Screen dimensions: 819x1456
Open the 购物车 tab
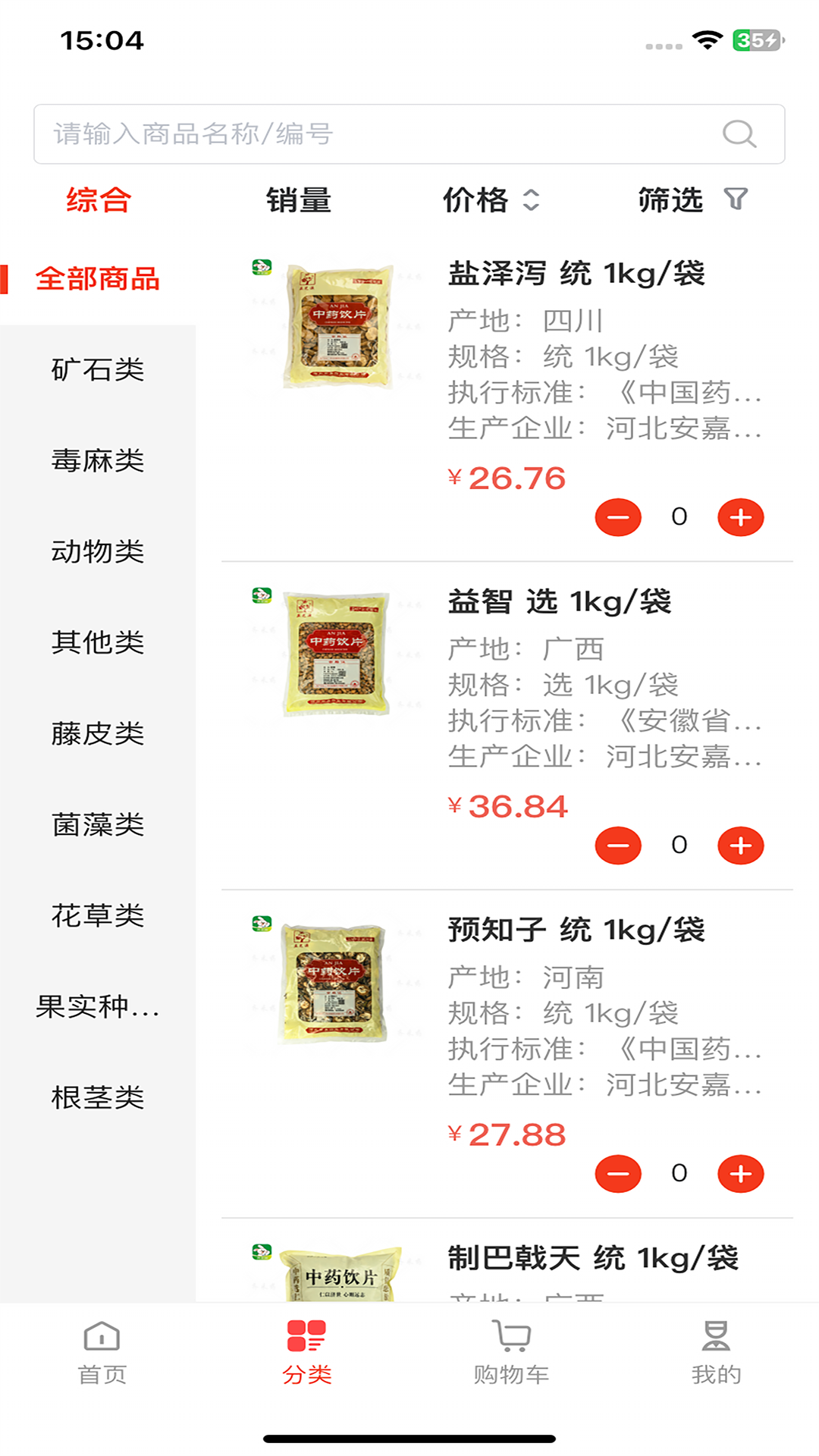[x=511, y=1354]
